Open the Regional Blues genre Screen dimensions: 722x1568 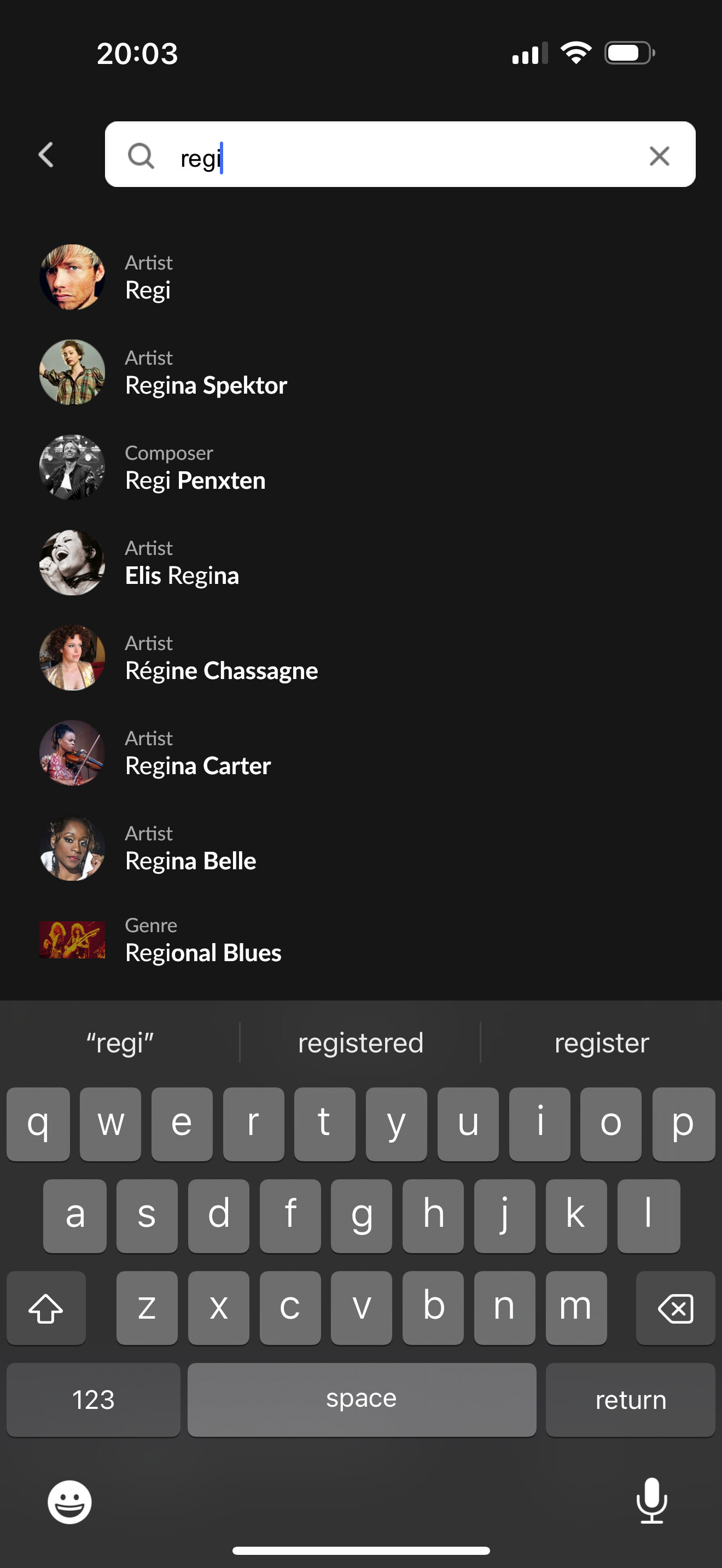(x=361, y=940)
